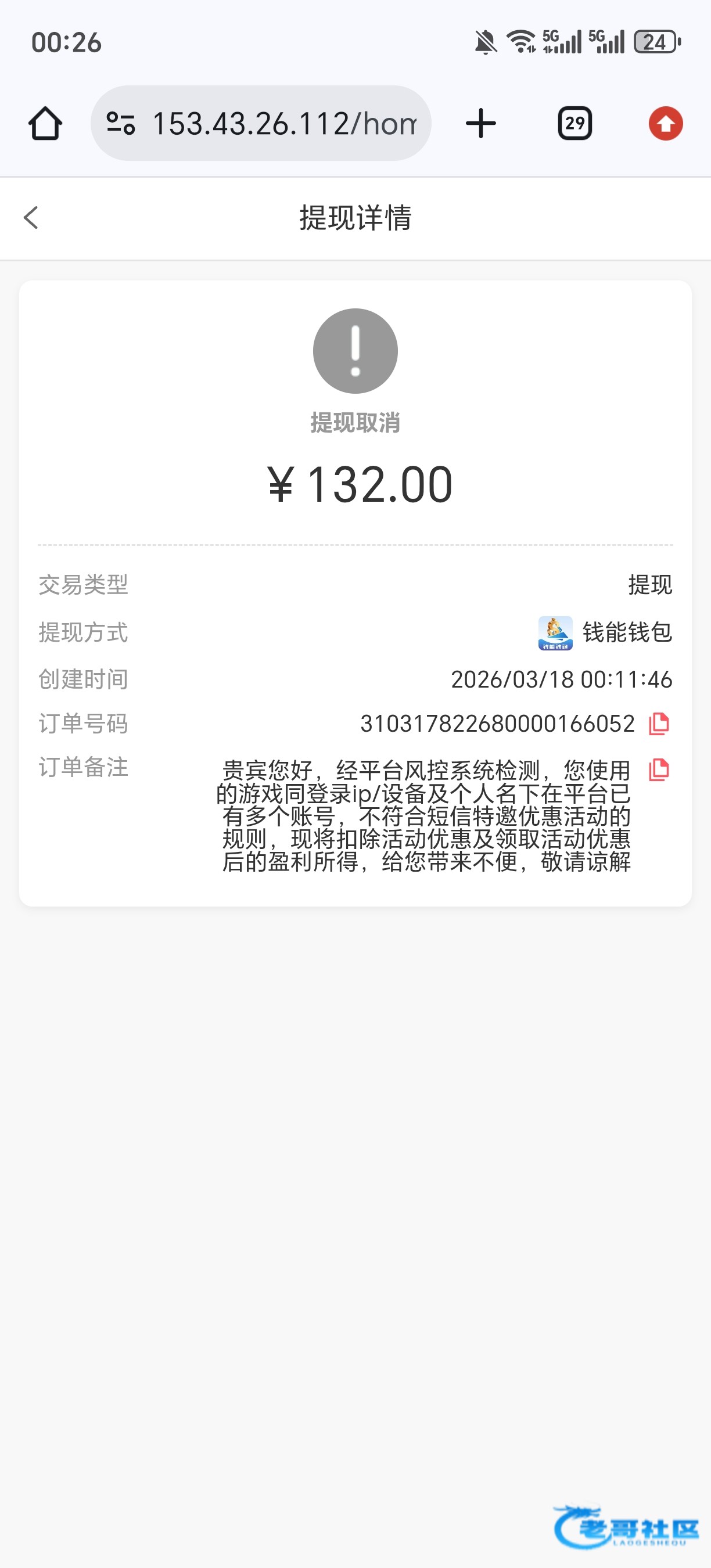
Task: Focus the browser address bar
Action: (x=283, y=124)
